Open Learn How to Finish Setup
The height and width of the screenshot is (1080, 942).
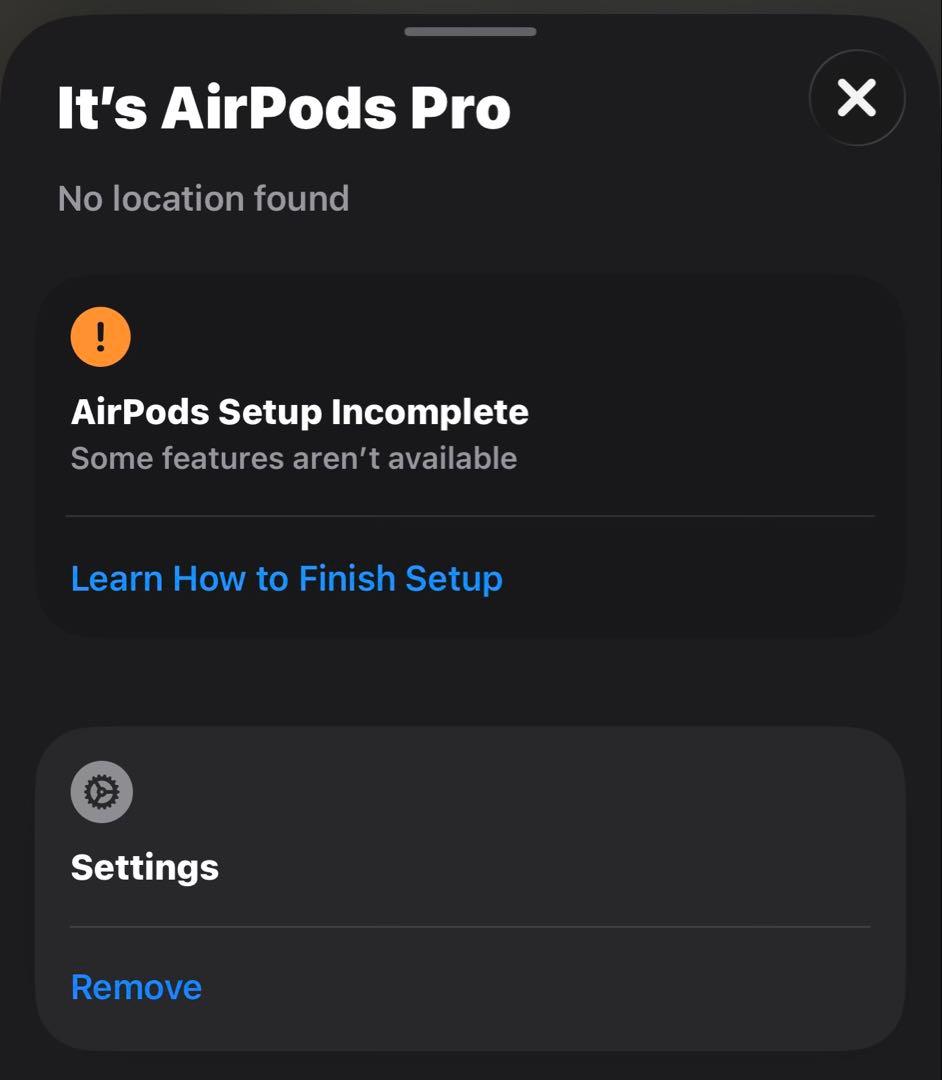[x=286, y=578]
